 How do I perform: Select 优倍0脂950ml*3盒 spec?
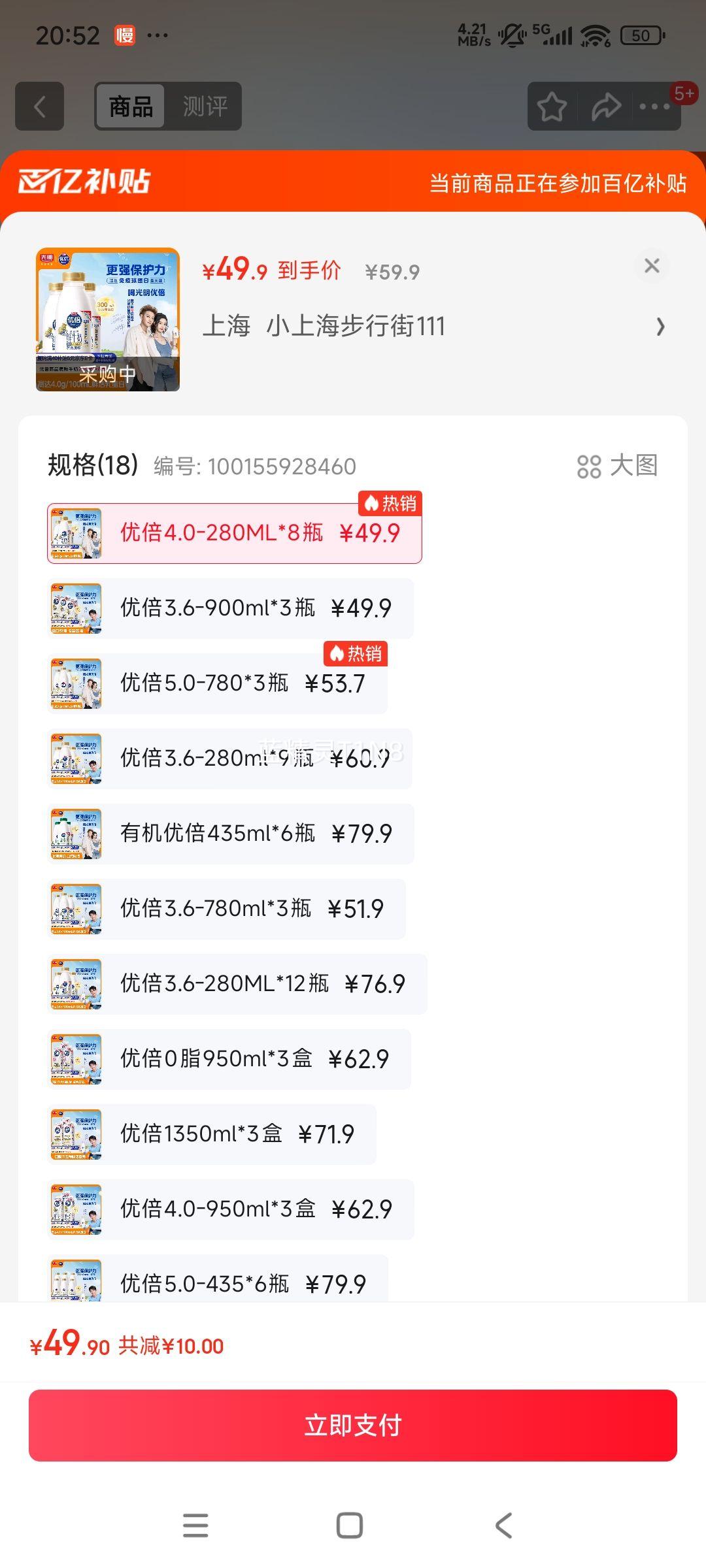point(229,1059)
